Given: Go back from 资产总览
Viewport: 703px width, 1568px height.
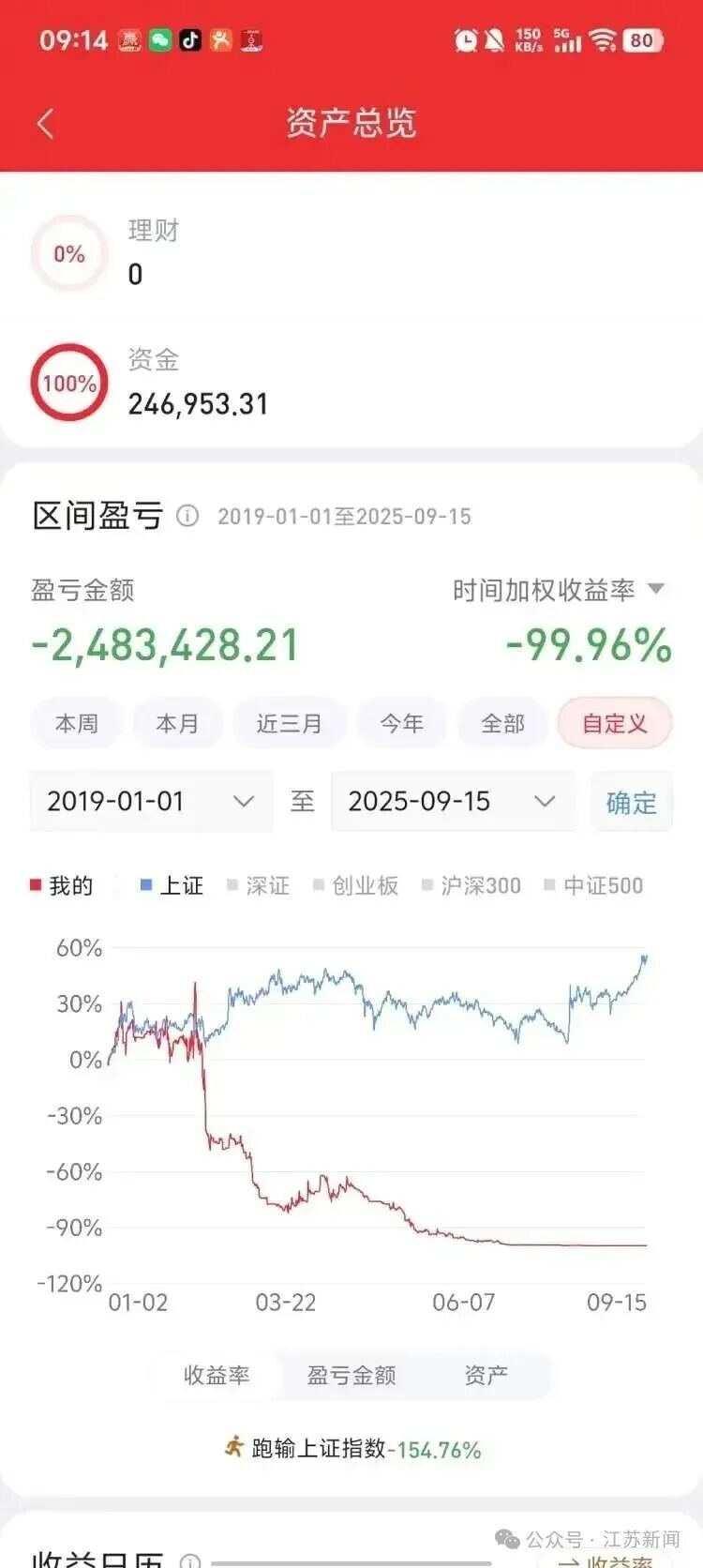Looking at the screenshot, I should tap(46, 124).
